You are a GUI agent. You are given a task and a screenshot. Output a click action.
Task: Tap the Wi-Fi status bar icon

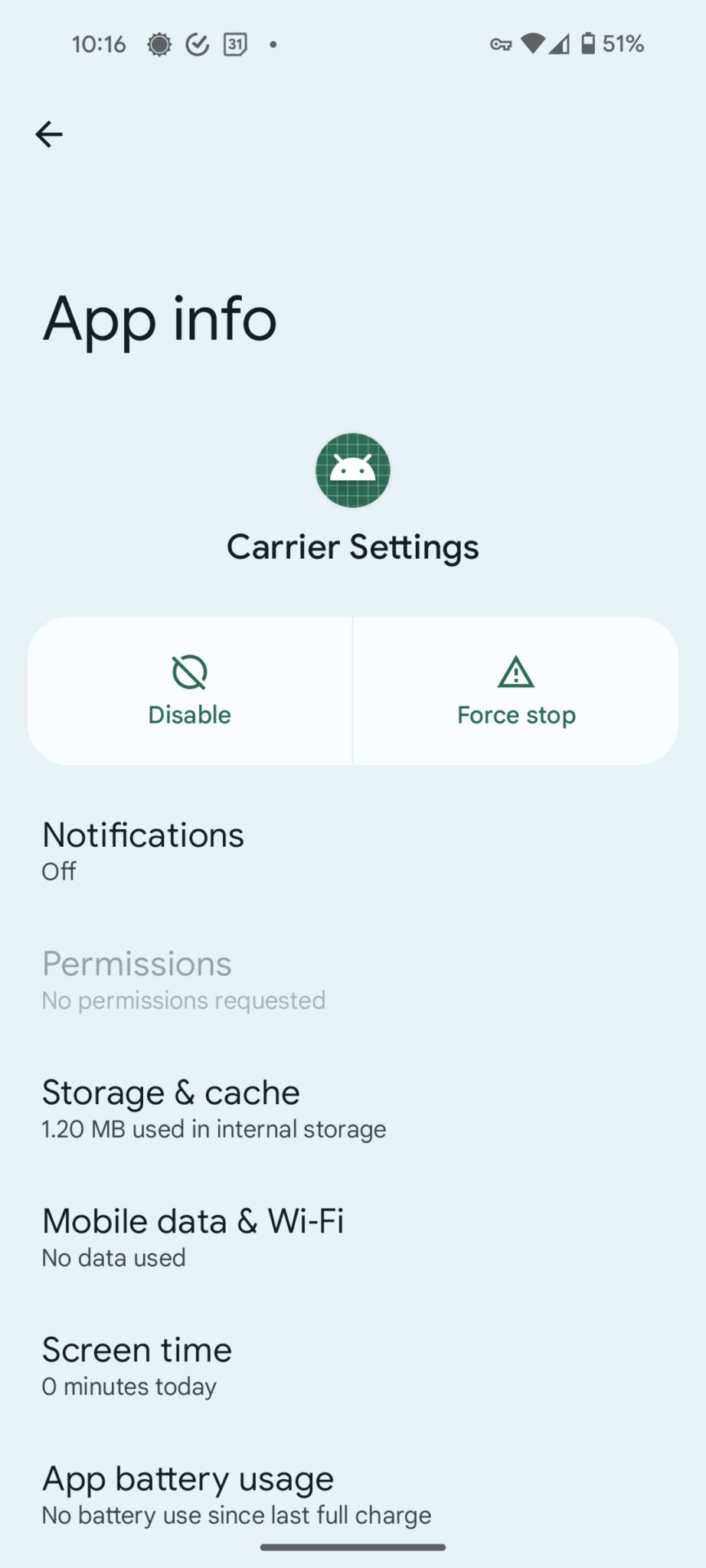[532, 44]
